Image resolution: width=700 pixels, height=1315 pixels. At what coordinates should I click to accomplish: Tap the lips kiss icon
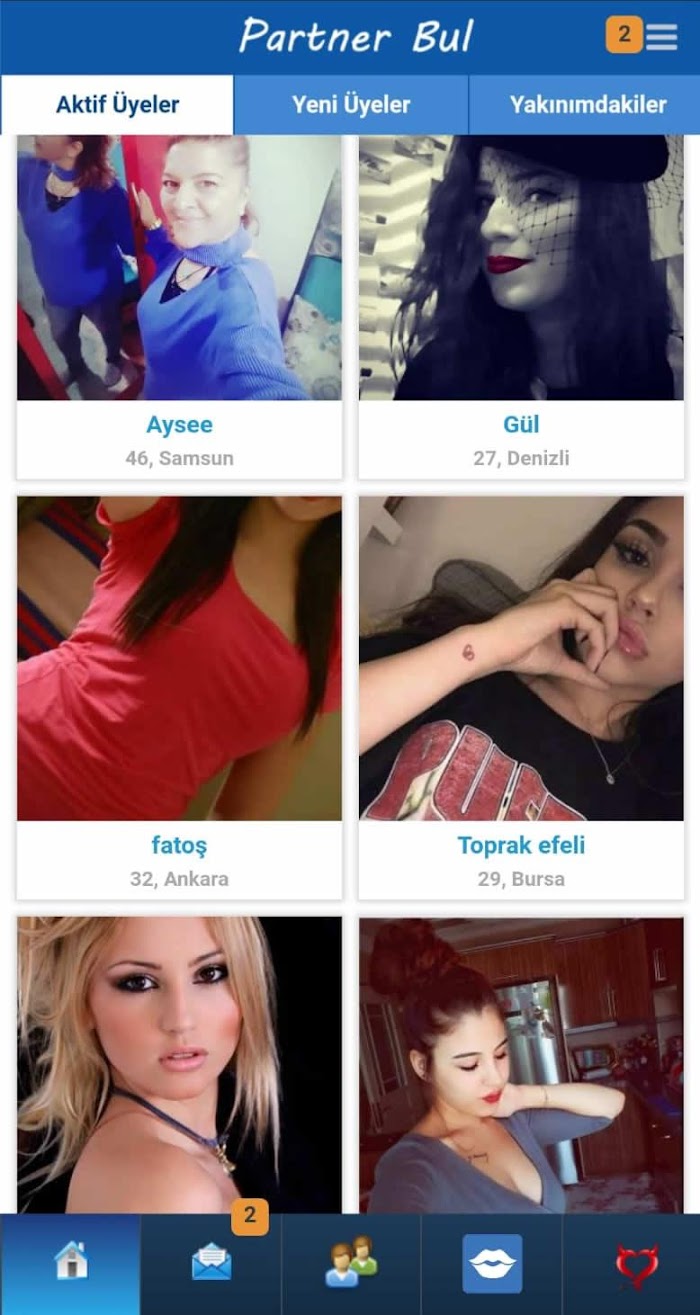coord(492,1263)
